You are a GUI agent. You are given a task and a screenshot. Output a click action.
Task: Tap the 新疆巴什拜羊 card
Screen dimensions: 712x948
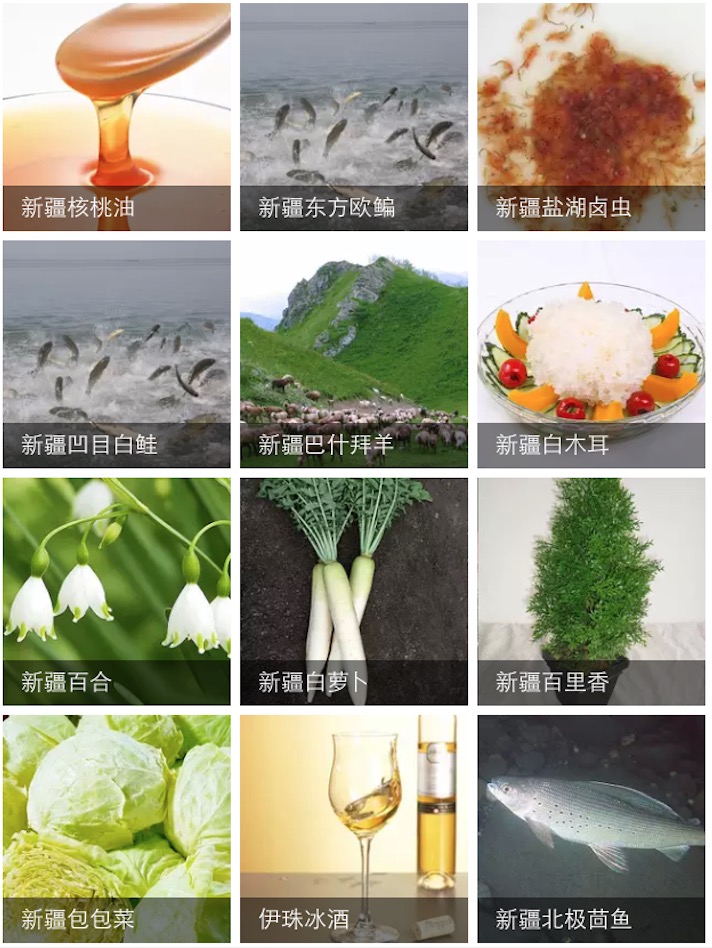(354, 354)
